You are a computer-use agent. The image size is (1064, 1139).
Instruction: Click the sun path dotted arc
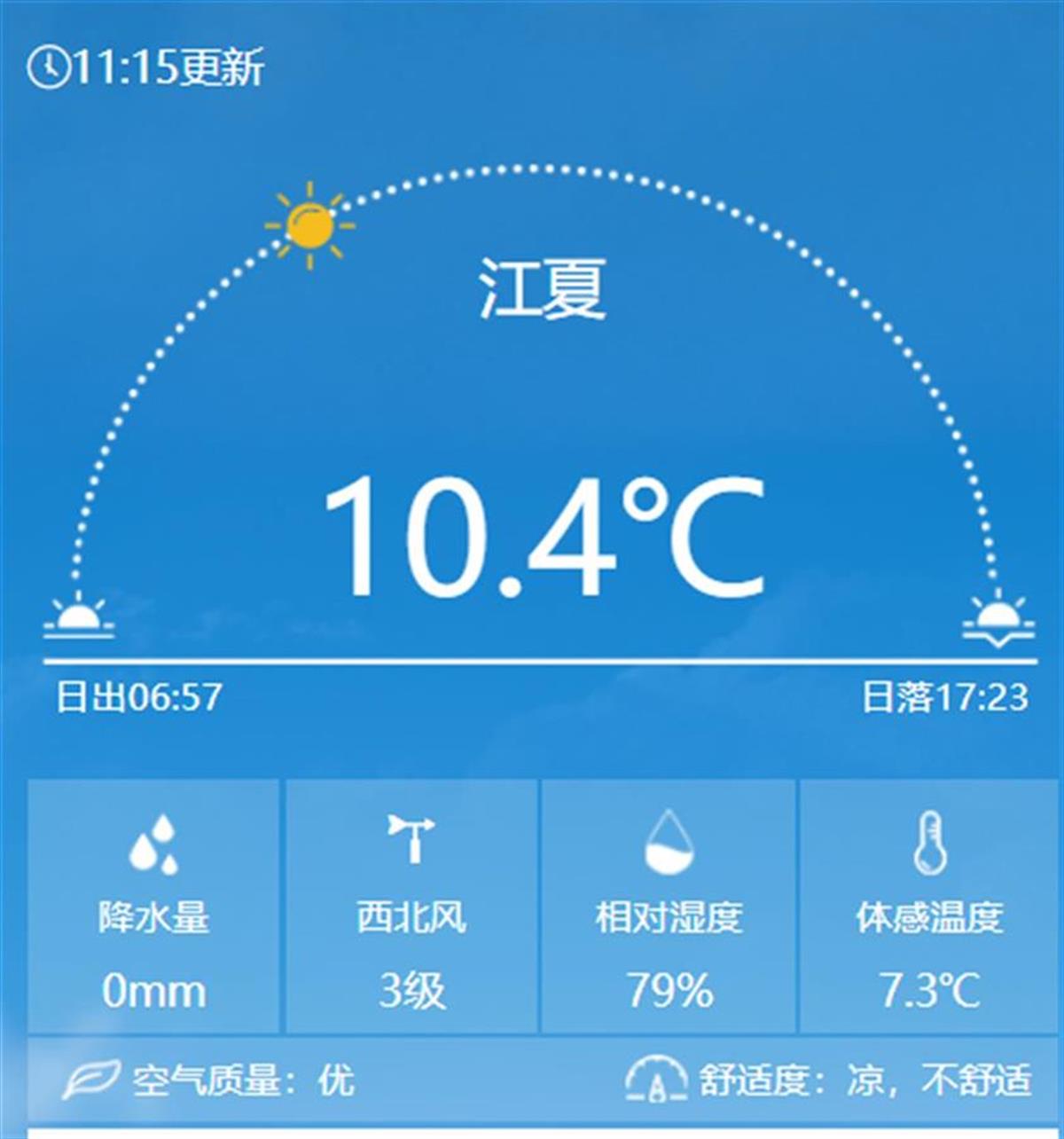click(532, 165)
